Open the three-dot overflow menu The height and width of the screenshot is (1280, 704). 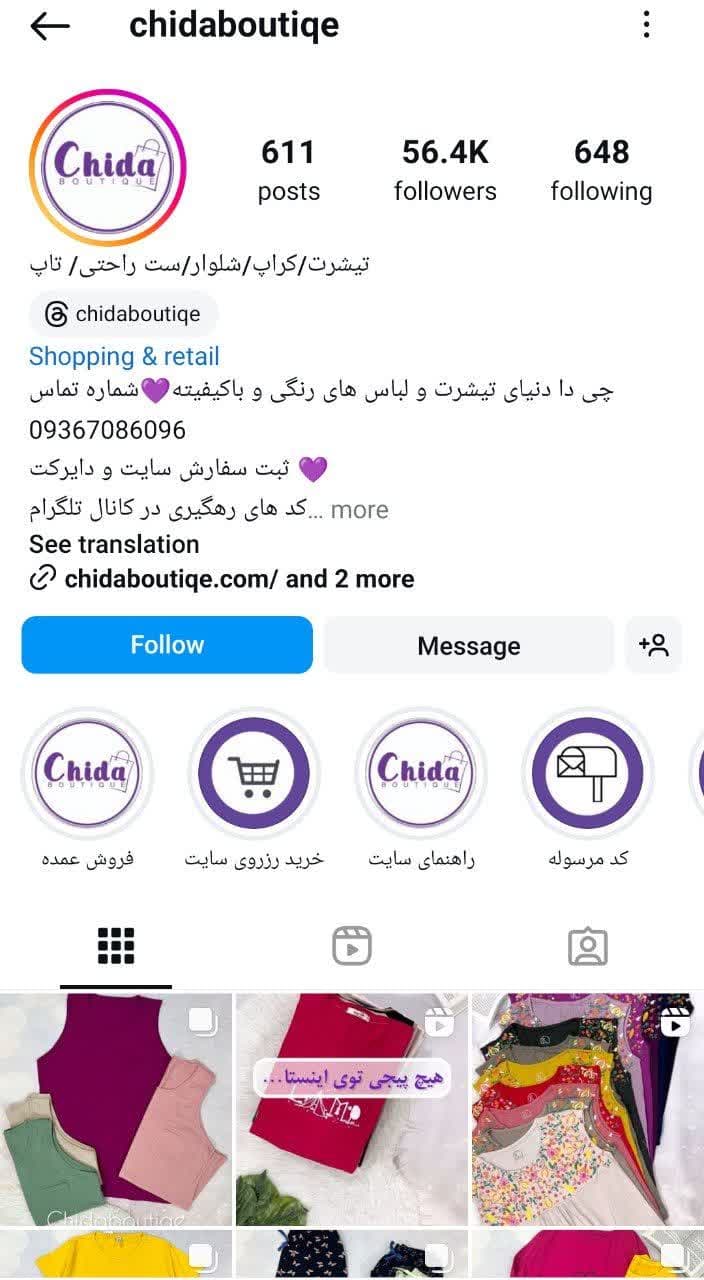coord(647,25)
